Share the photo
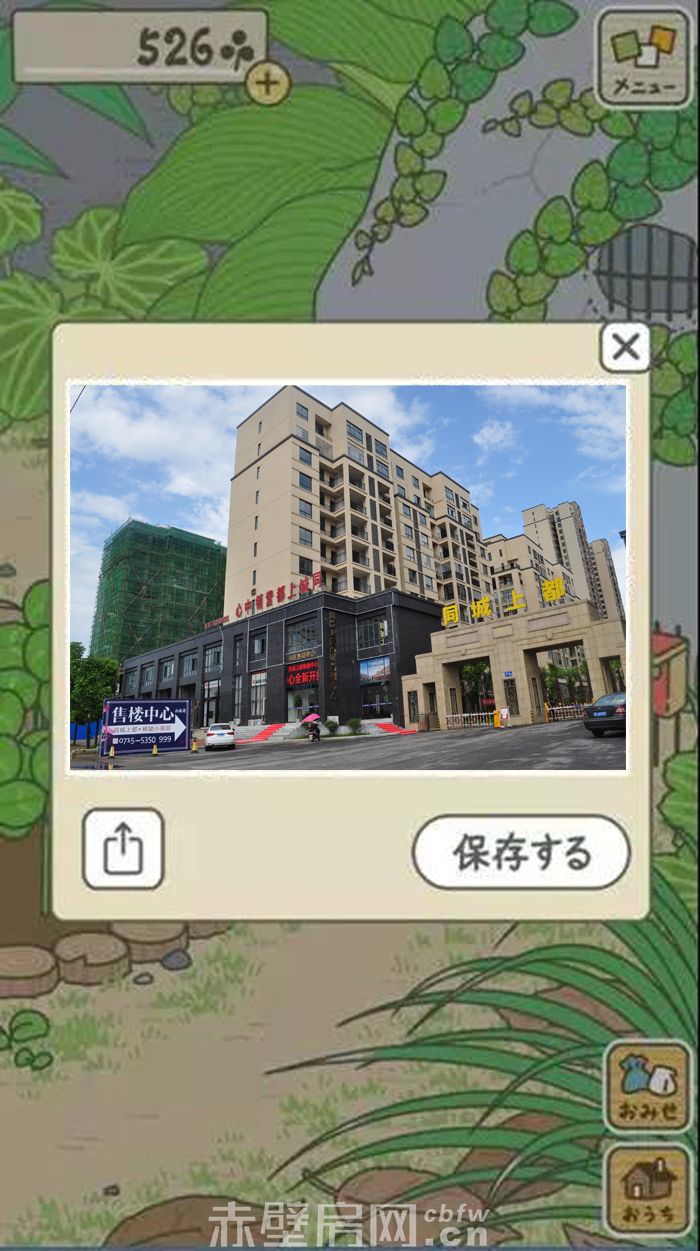Screen dimensions: 700x1251 (x=123, y=849)
